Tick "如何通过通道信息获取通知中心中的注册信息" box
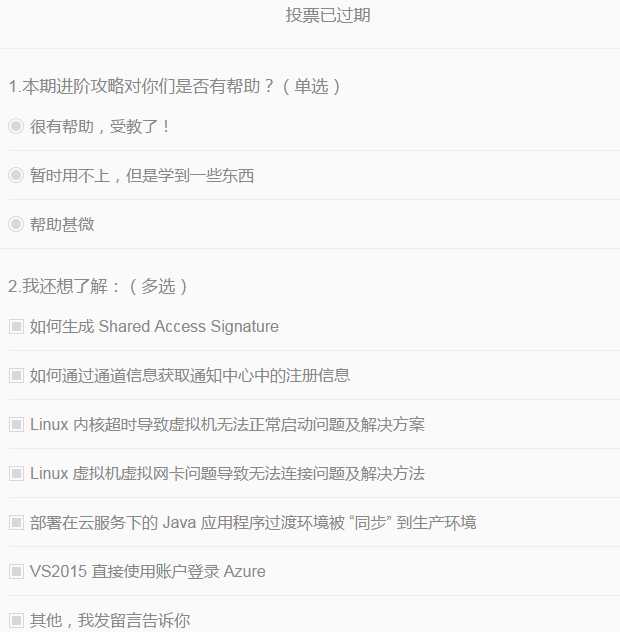 16,375
